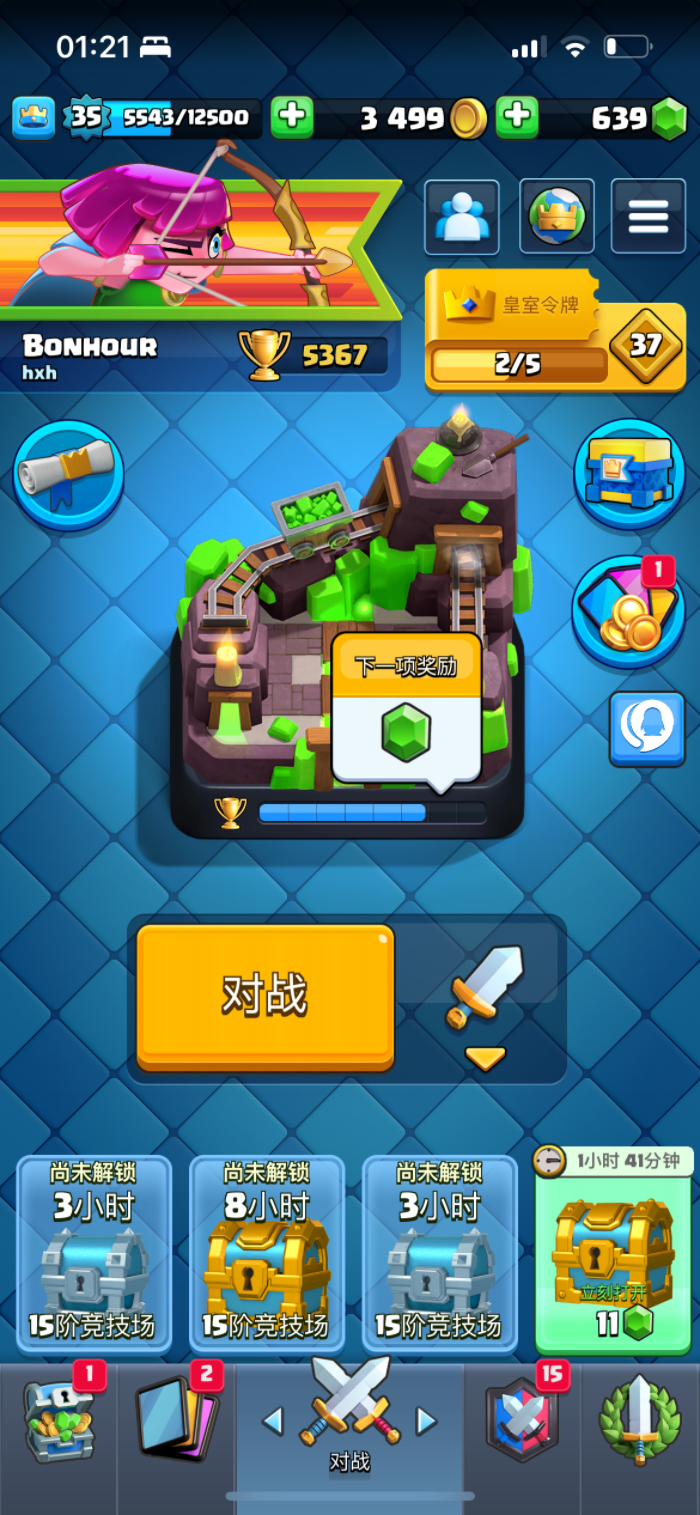Select the 8小时 golden chest slot

[x=267, y=1253]
